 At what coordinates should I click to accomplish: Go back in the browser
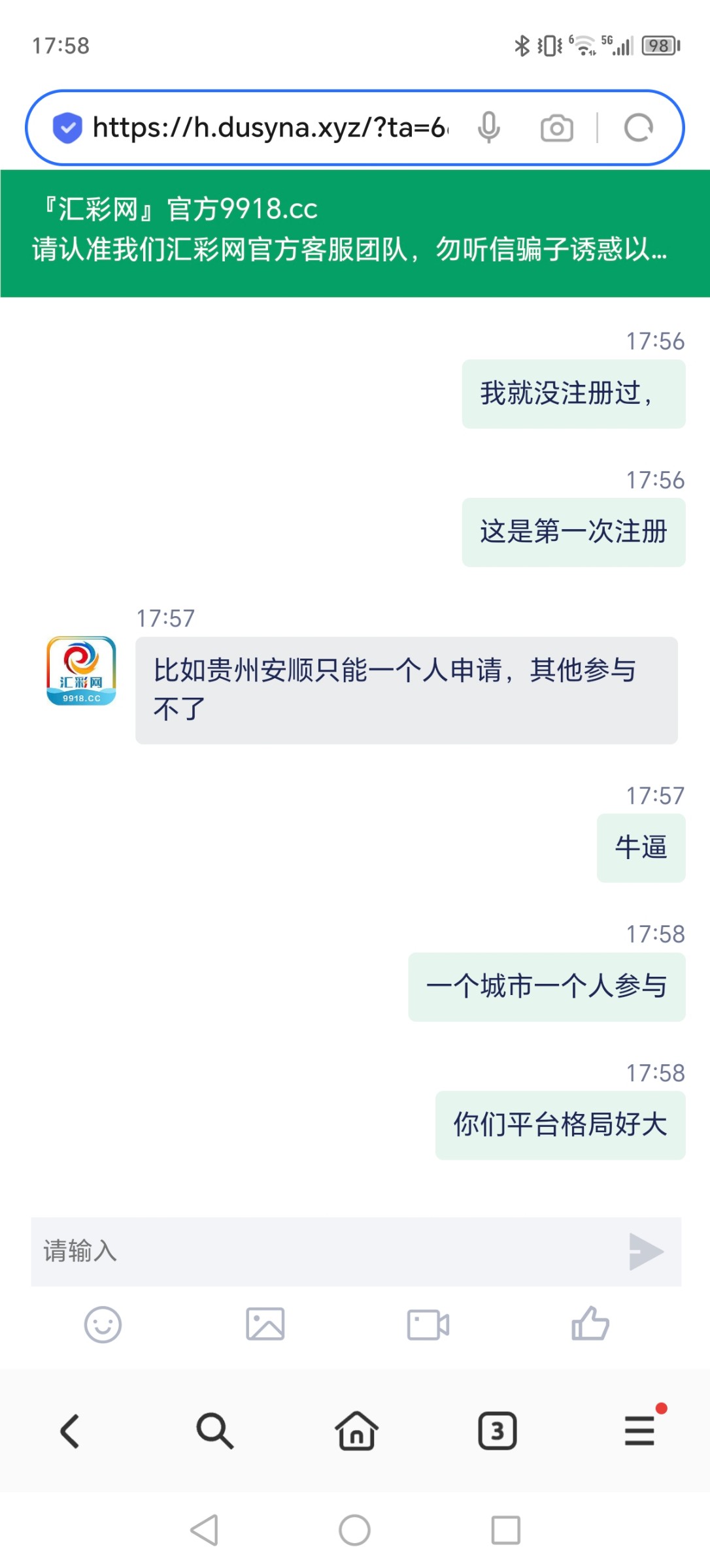pyautogui.click(x=70, y=1431)
